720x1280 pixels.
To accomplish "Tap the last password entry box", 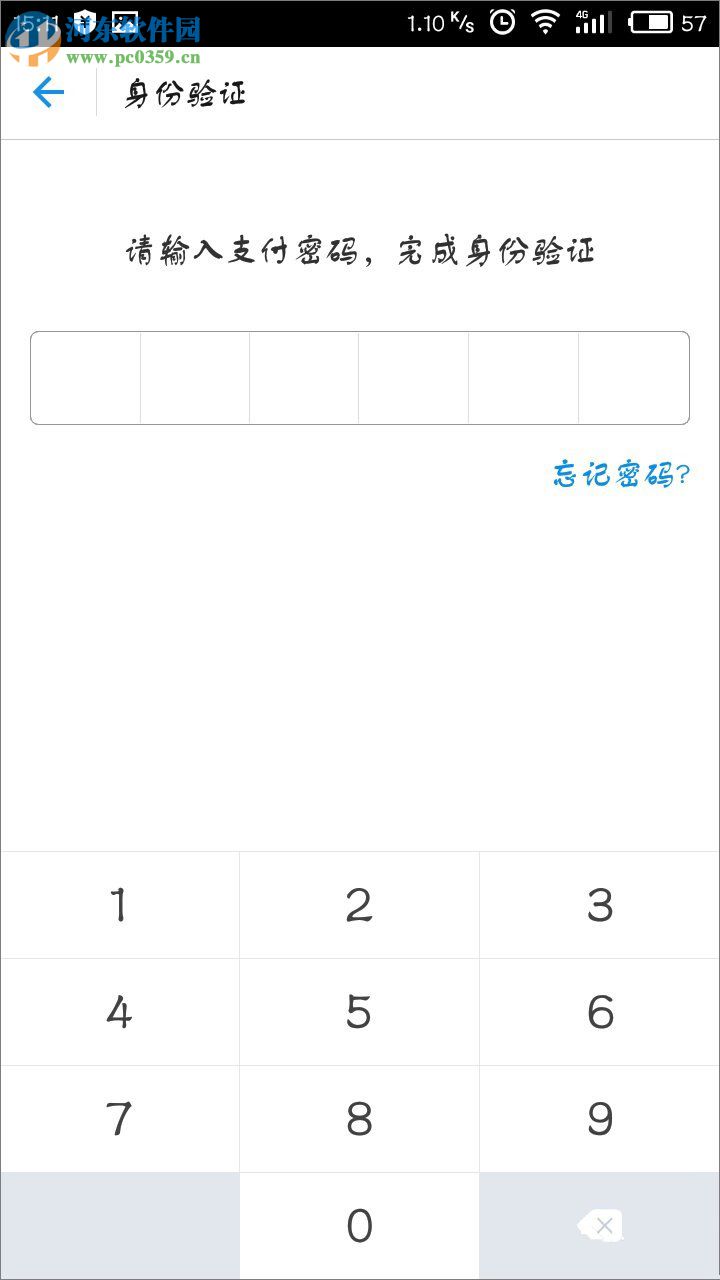I will 633,377.
